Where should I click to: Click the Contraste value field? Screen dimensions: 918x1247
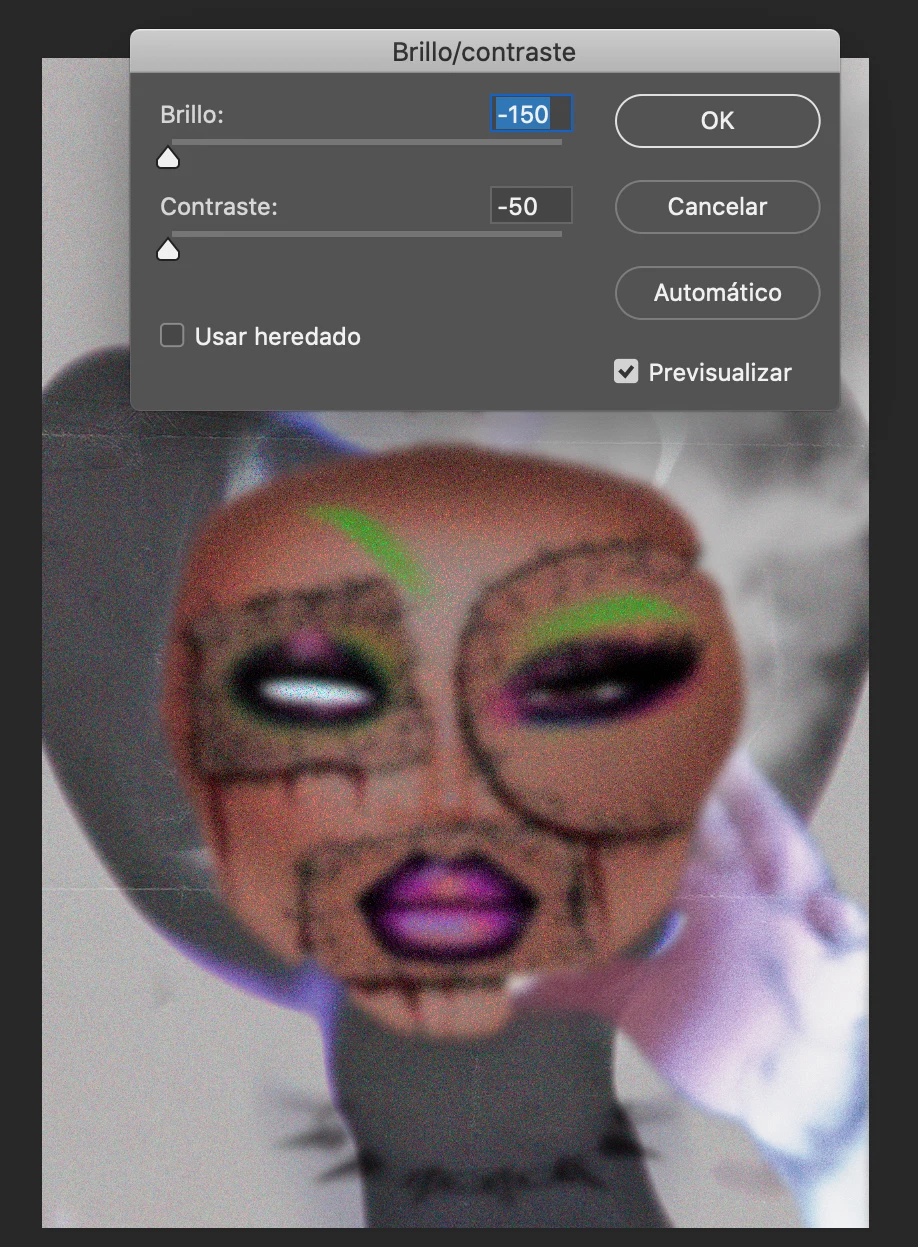tap(531, 207)
